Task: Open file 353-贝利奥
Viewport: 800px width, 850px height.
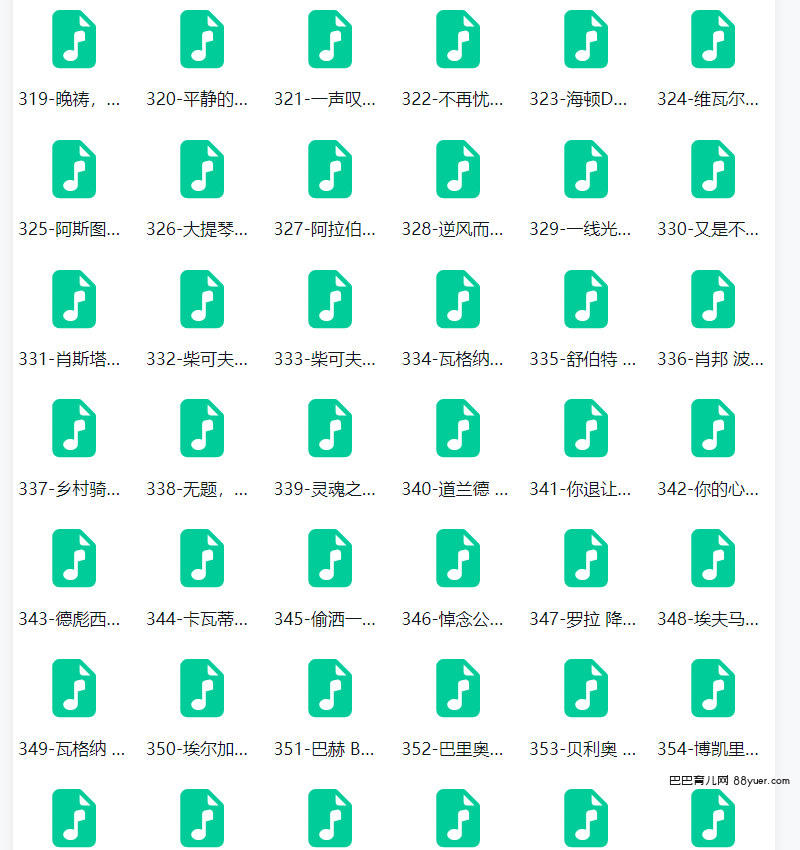Action: tap(586, 688)
